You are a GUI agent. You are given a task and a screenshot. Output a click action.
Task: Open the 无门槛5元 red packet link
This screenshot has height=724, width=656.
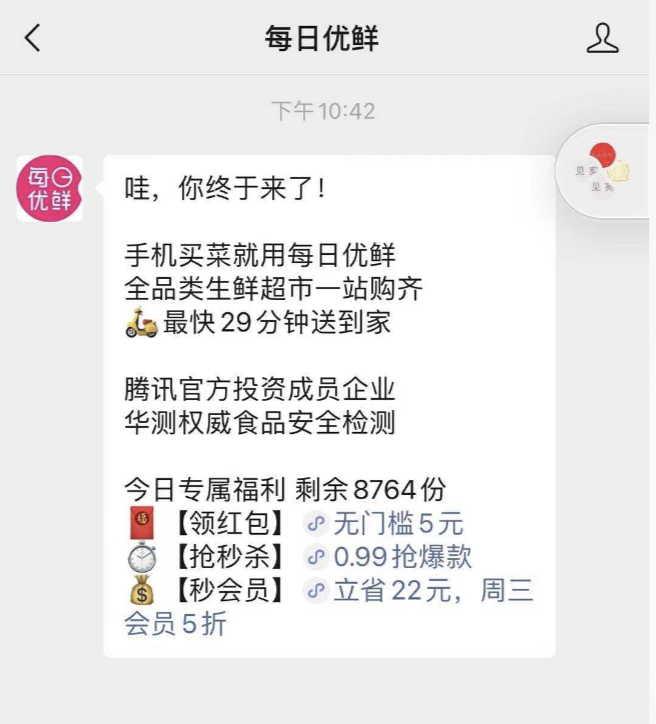coord(397,523)
